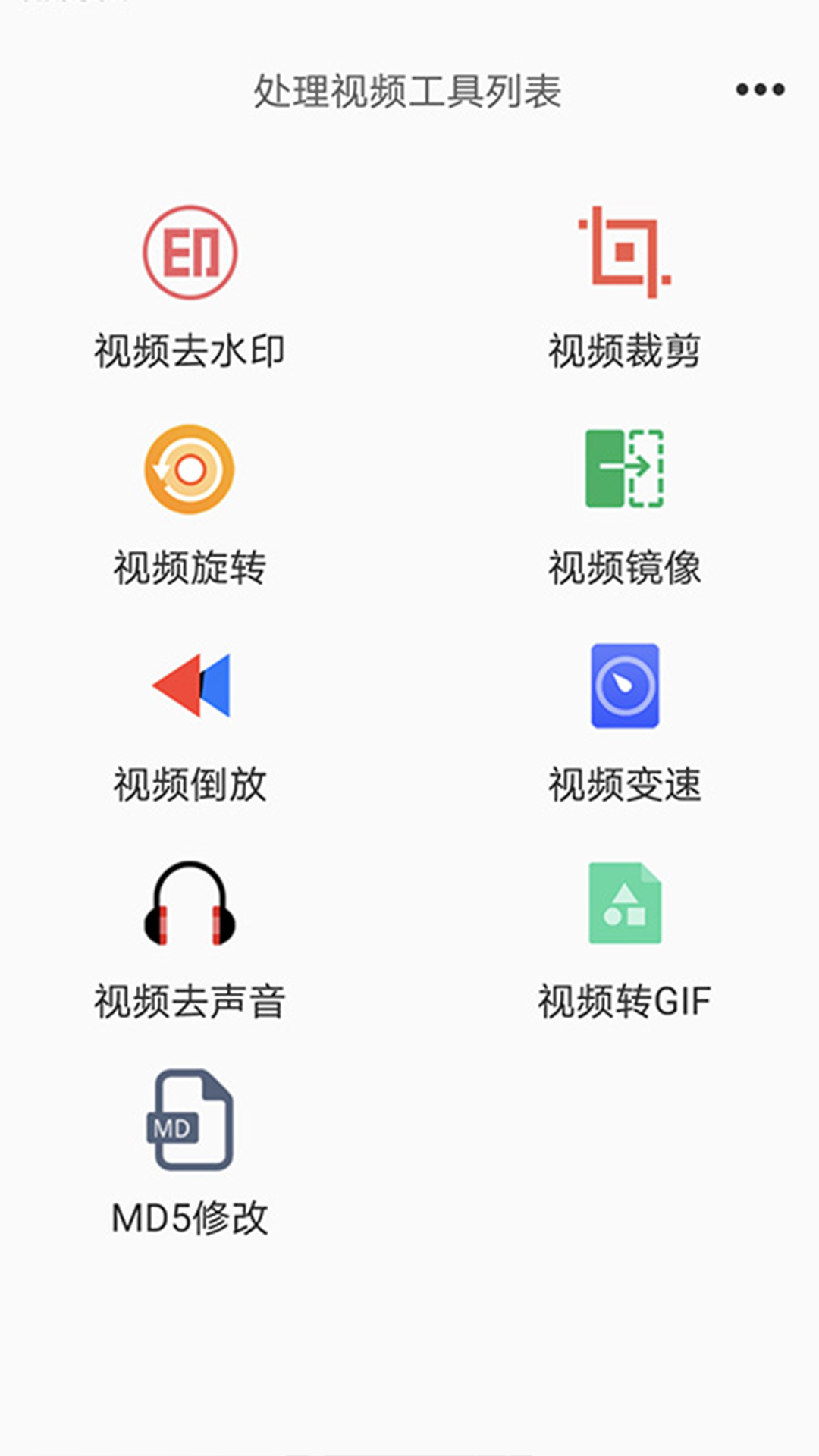Open the three-dot overflow menu

click(760, 89)
